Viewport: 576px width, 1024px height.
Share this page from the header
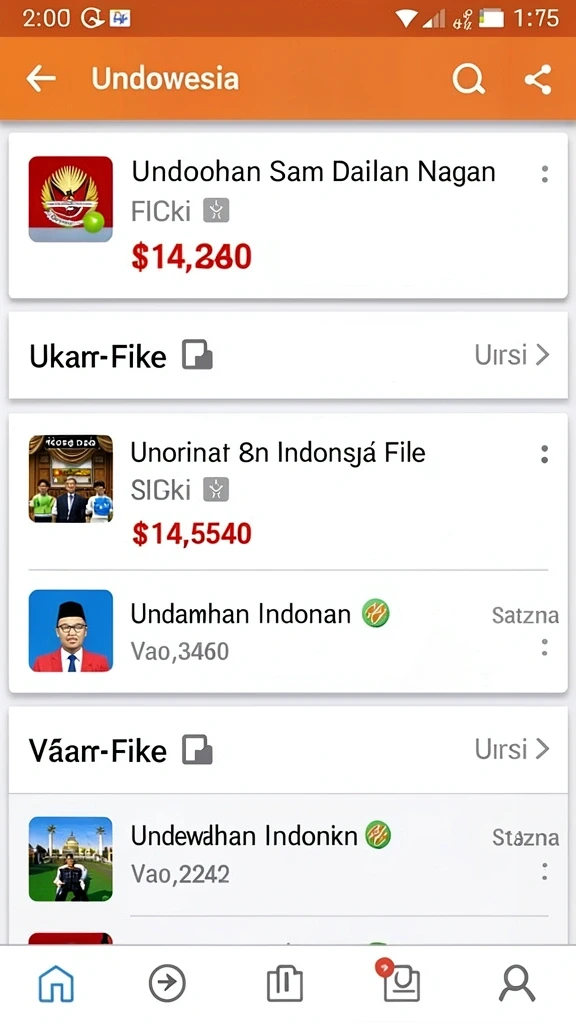[538, 79]
